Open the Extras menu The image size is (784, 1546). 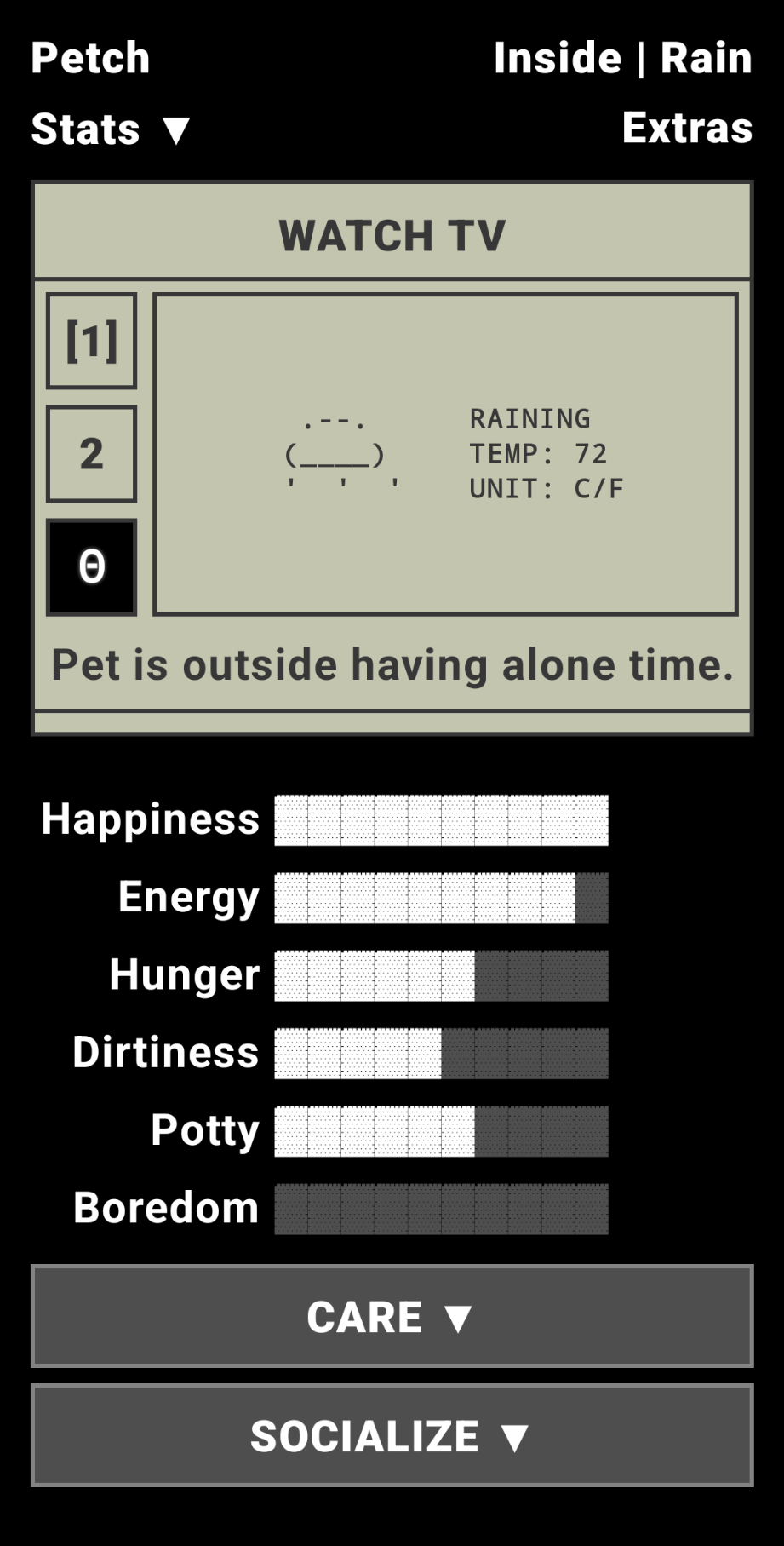(687, 128)
